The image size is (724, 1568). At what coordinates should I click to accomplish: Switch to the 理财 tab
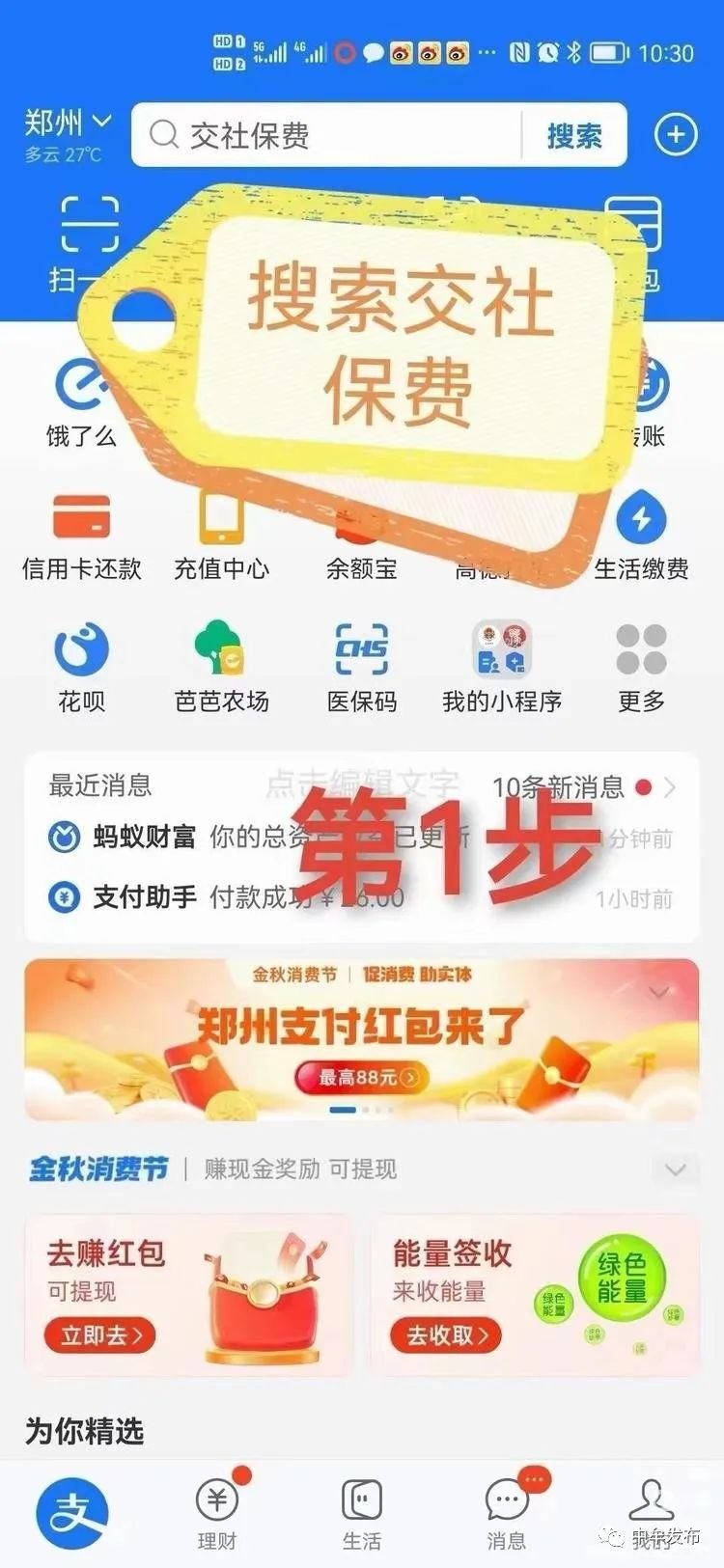217,1512
